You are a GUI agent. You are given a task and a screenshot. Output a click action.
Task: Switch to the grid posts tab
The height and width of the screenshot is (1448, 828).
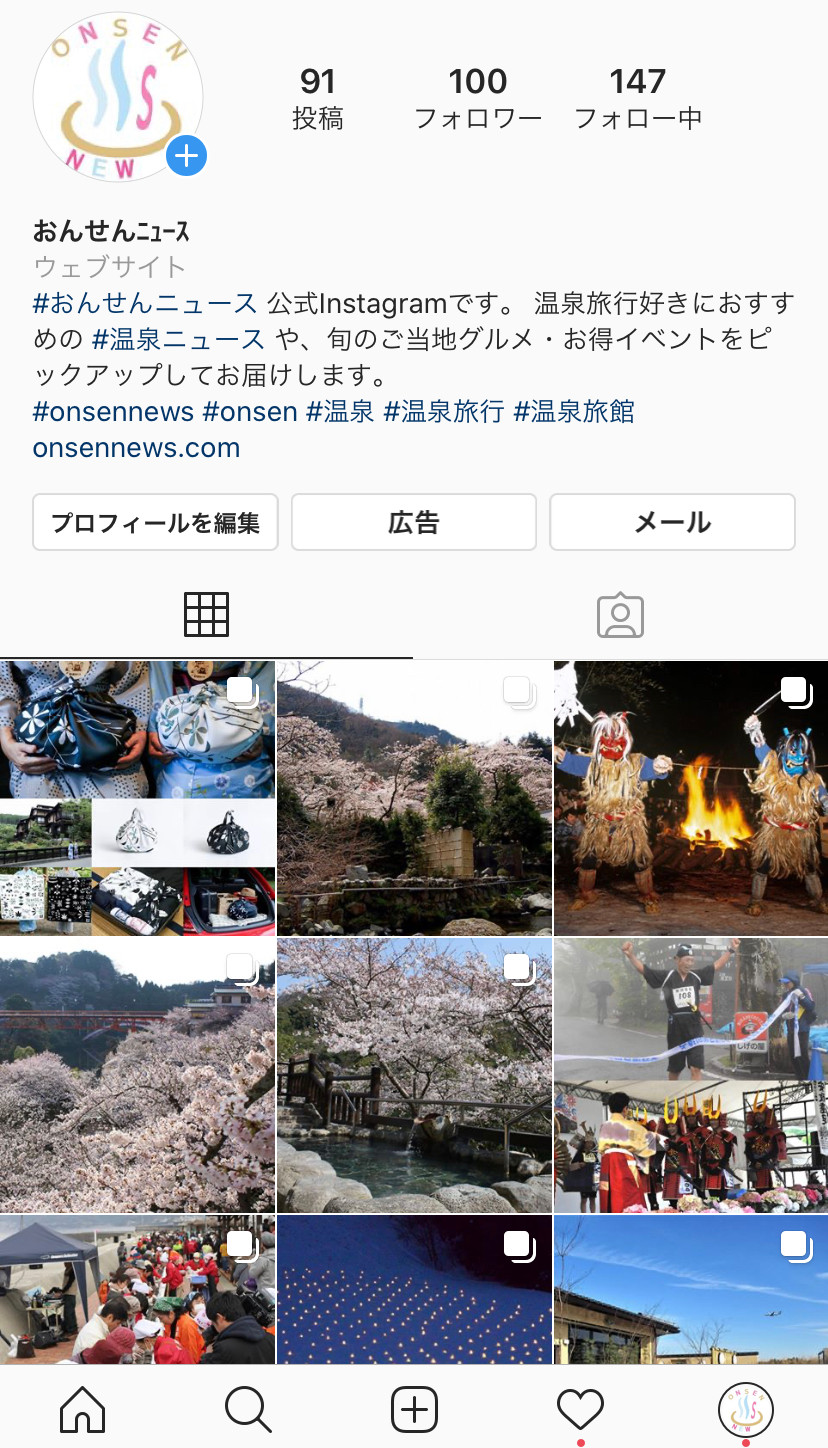[207, 615]
